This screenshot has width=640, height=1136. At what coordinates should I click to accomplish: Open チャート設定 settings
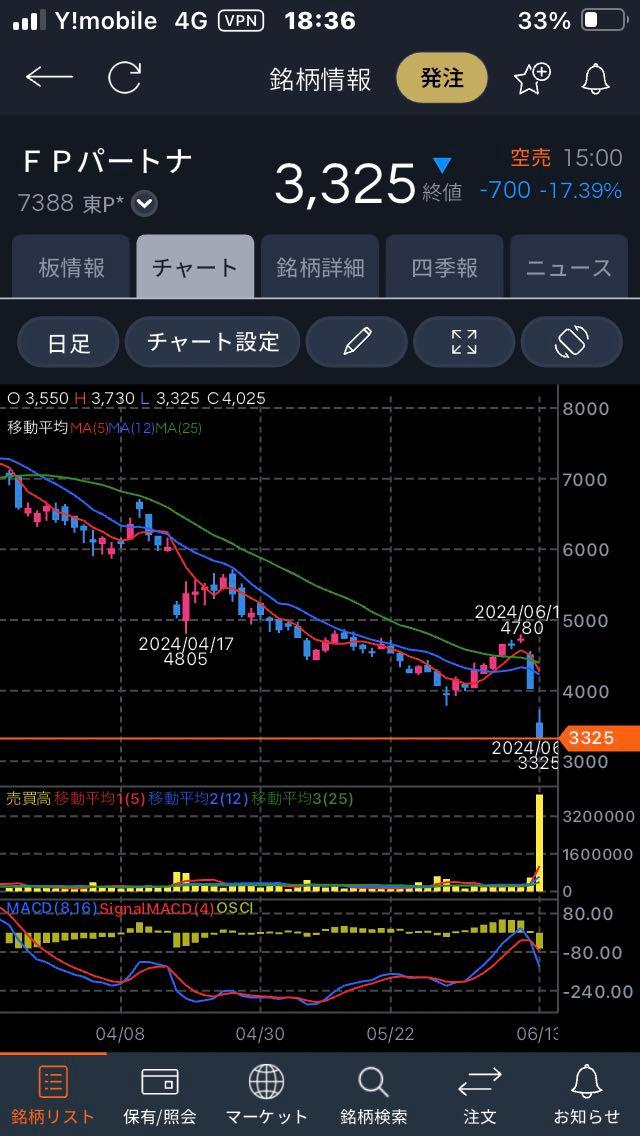click(x=213, y=342)
